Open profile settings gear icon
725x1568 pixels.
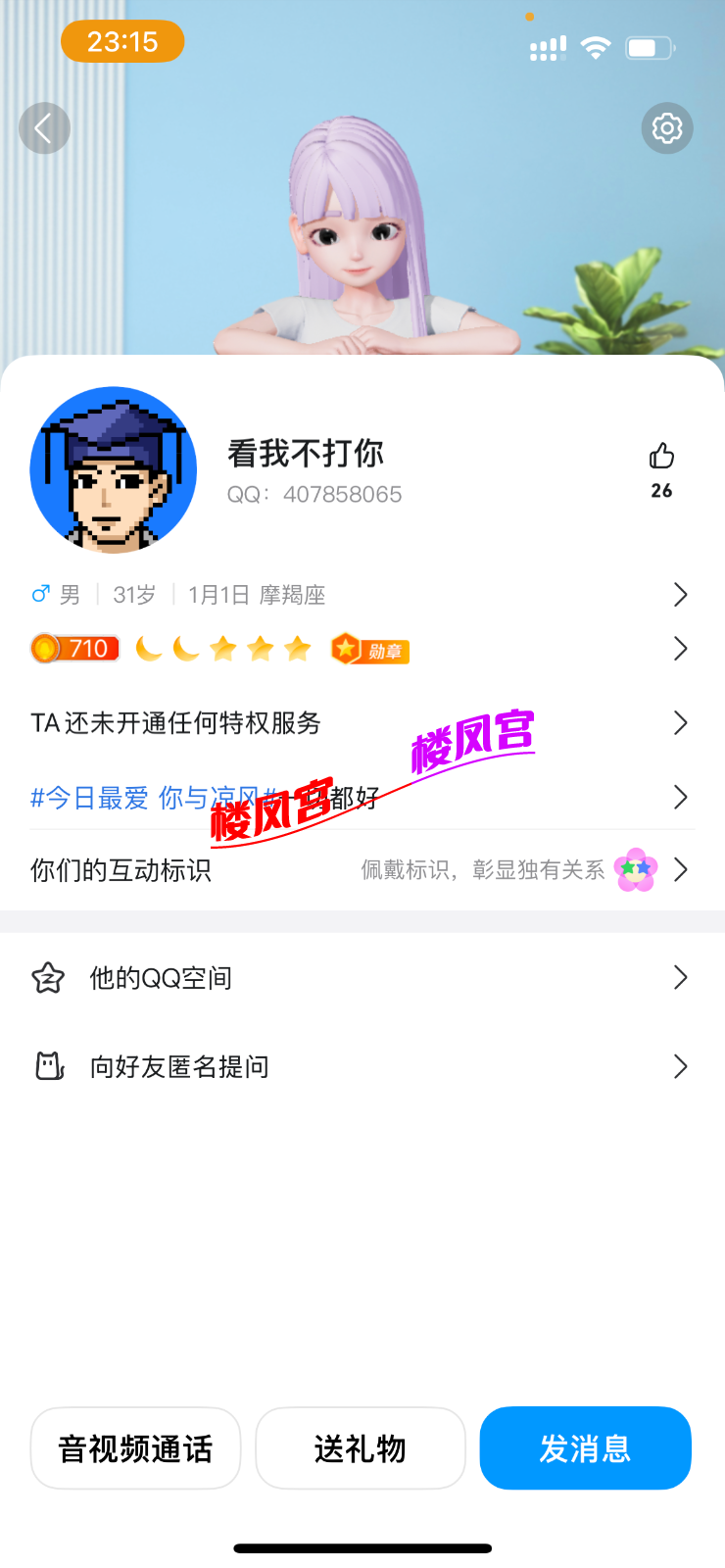point(667,128)
